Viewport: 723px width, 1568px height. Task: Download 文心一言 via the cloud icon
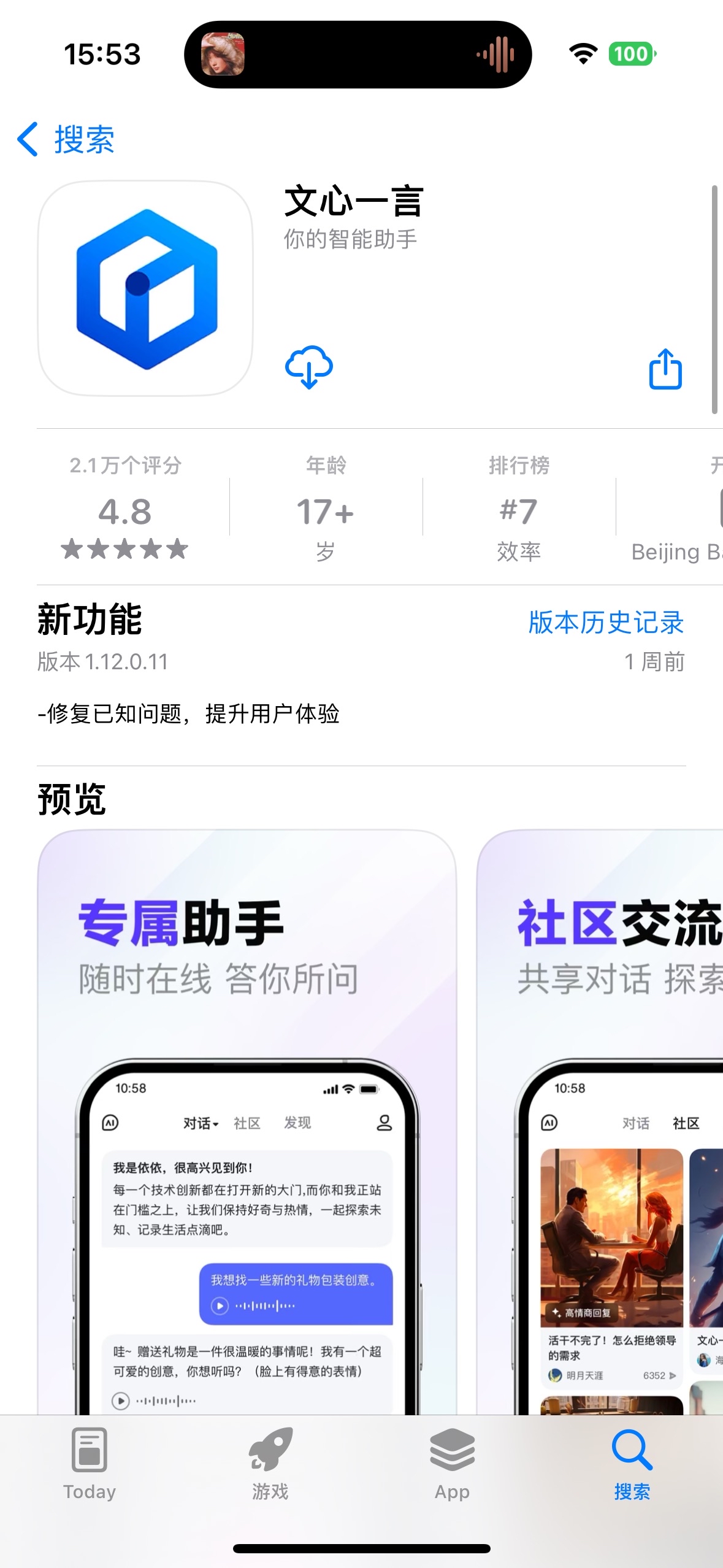click(x=309, y=367)
